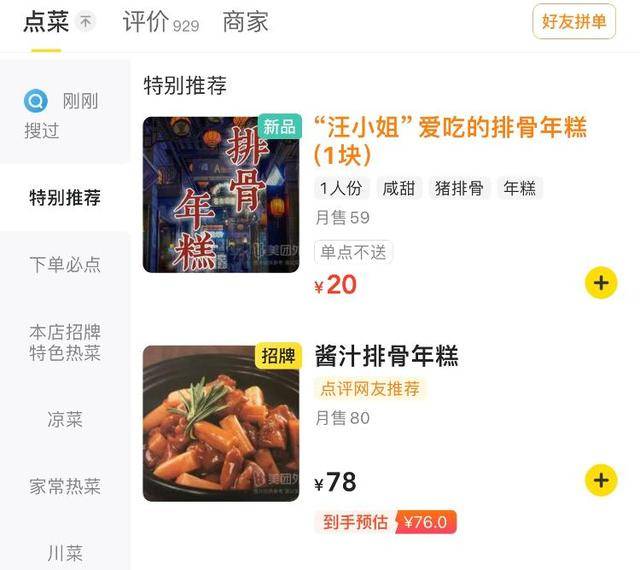The height and width of the screenshot is (570, 640).
Task: Select the 家常热菜 category
Action: (65, 487)
